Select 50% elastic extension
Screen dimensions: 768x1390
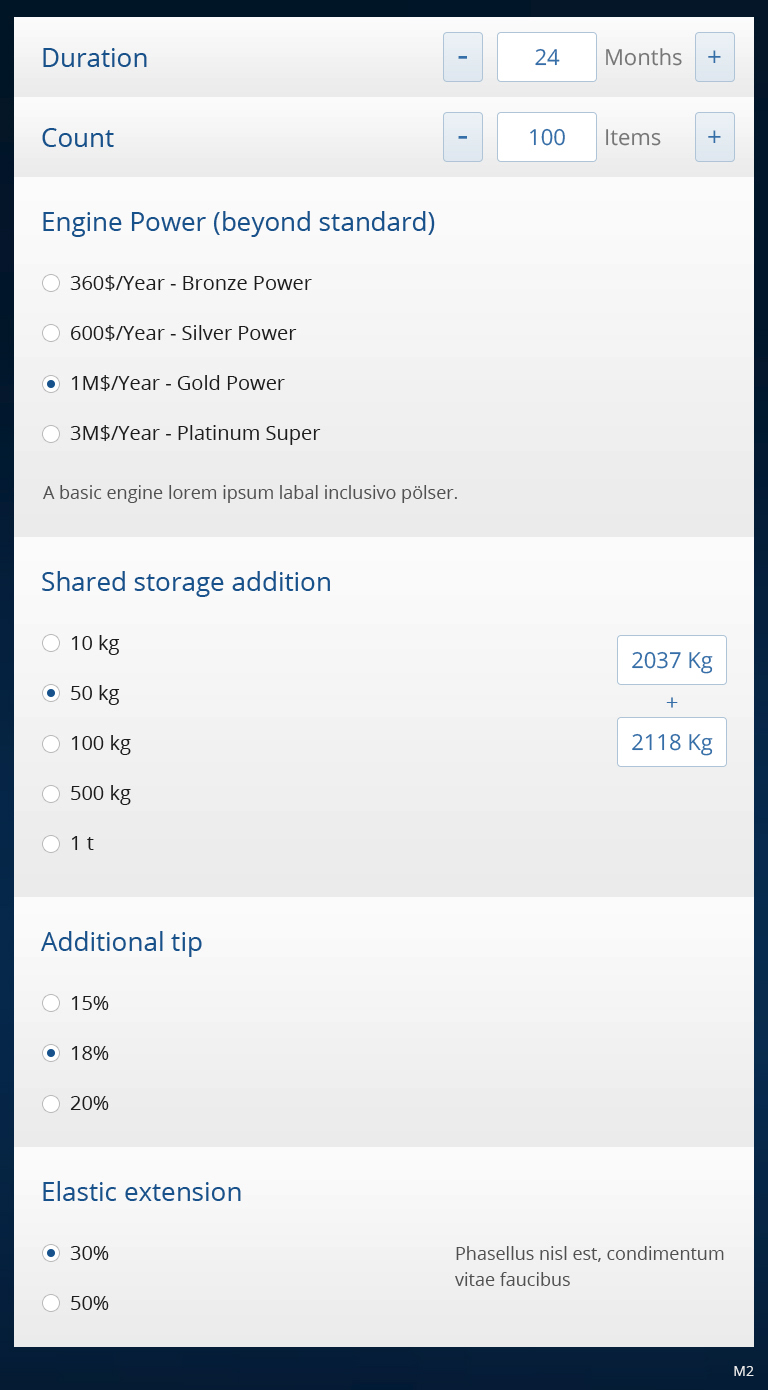[51, 1303]
